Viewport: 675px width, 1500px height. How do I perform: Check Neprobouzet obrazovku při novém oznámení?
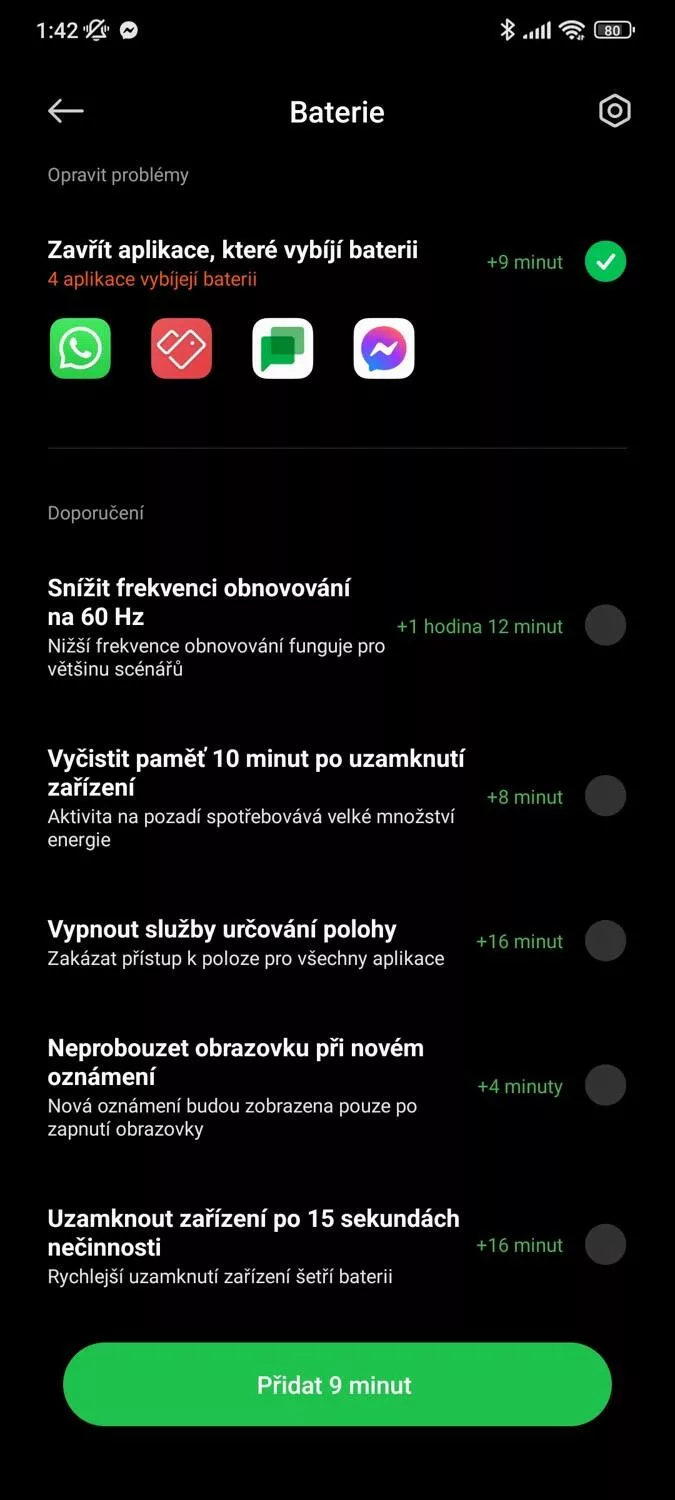(605, 1086)
